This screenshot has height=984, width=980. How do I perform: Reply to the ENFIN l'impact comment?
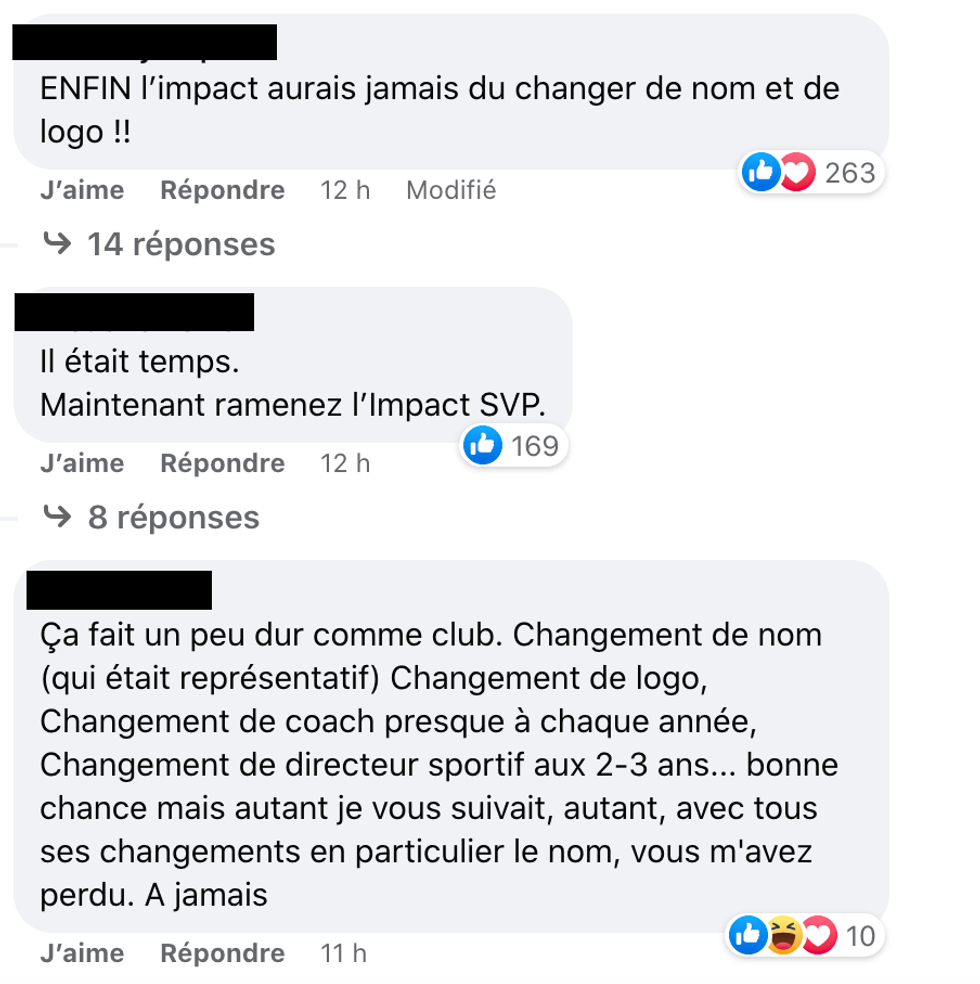222,190
